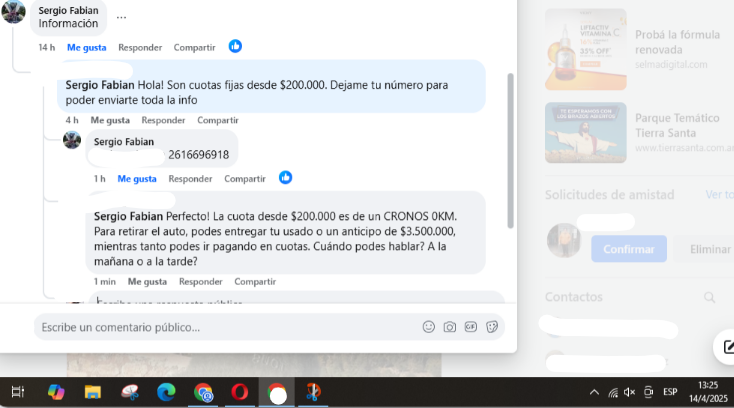The height and width of the screenshot is (408, 734).
Task: Tap Responder under the phone number comment
Action: tap(190, 179)
